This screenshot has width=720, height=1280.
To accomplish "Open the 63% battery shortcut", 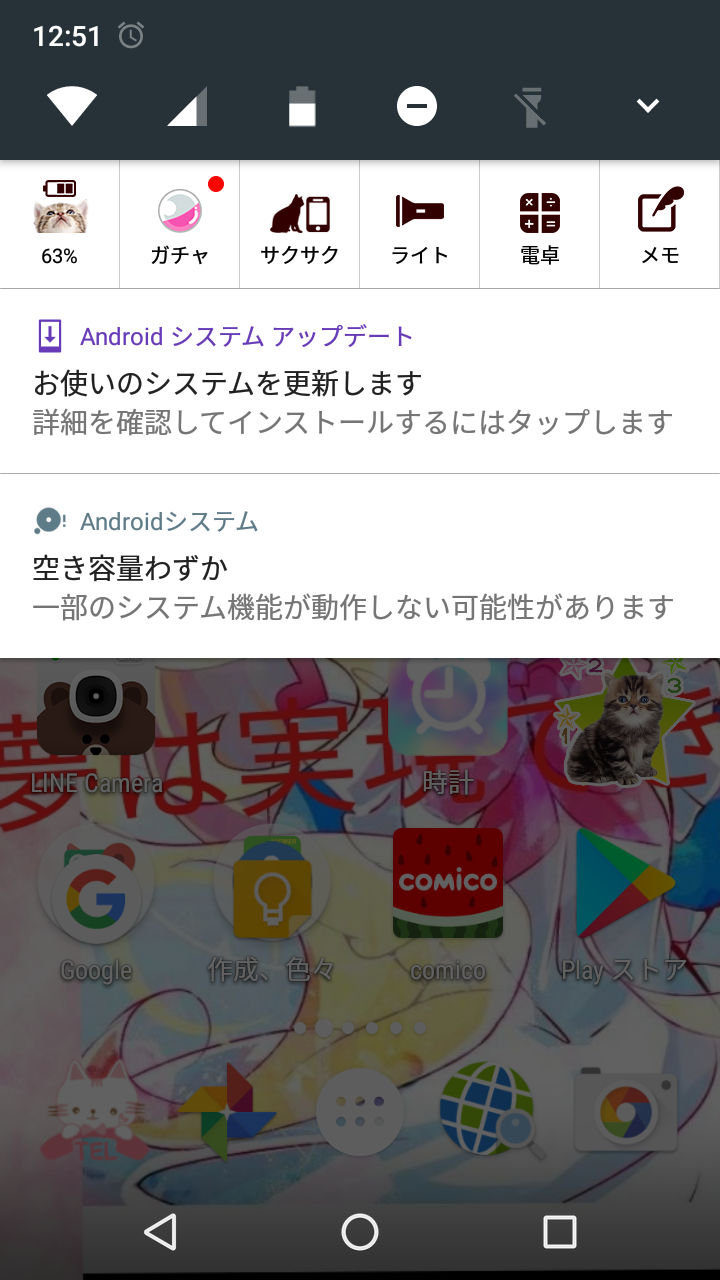I will point(60,224).
